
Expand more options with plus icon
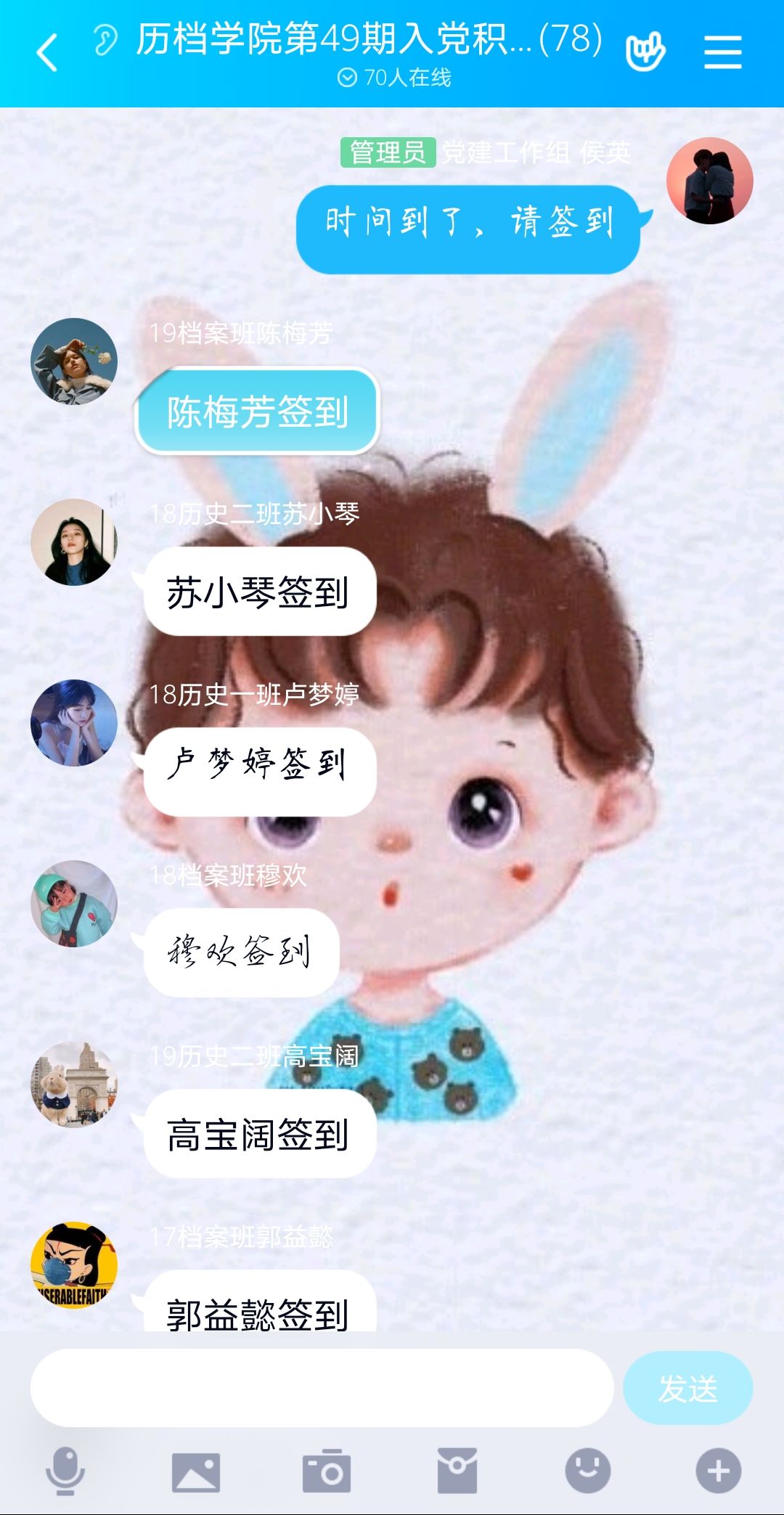[x=718, y=1471]
